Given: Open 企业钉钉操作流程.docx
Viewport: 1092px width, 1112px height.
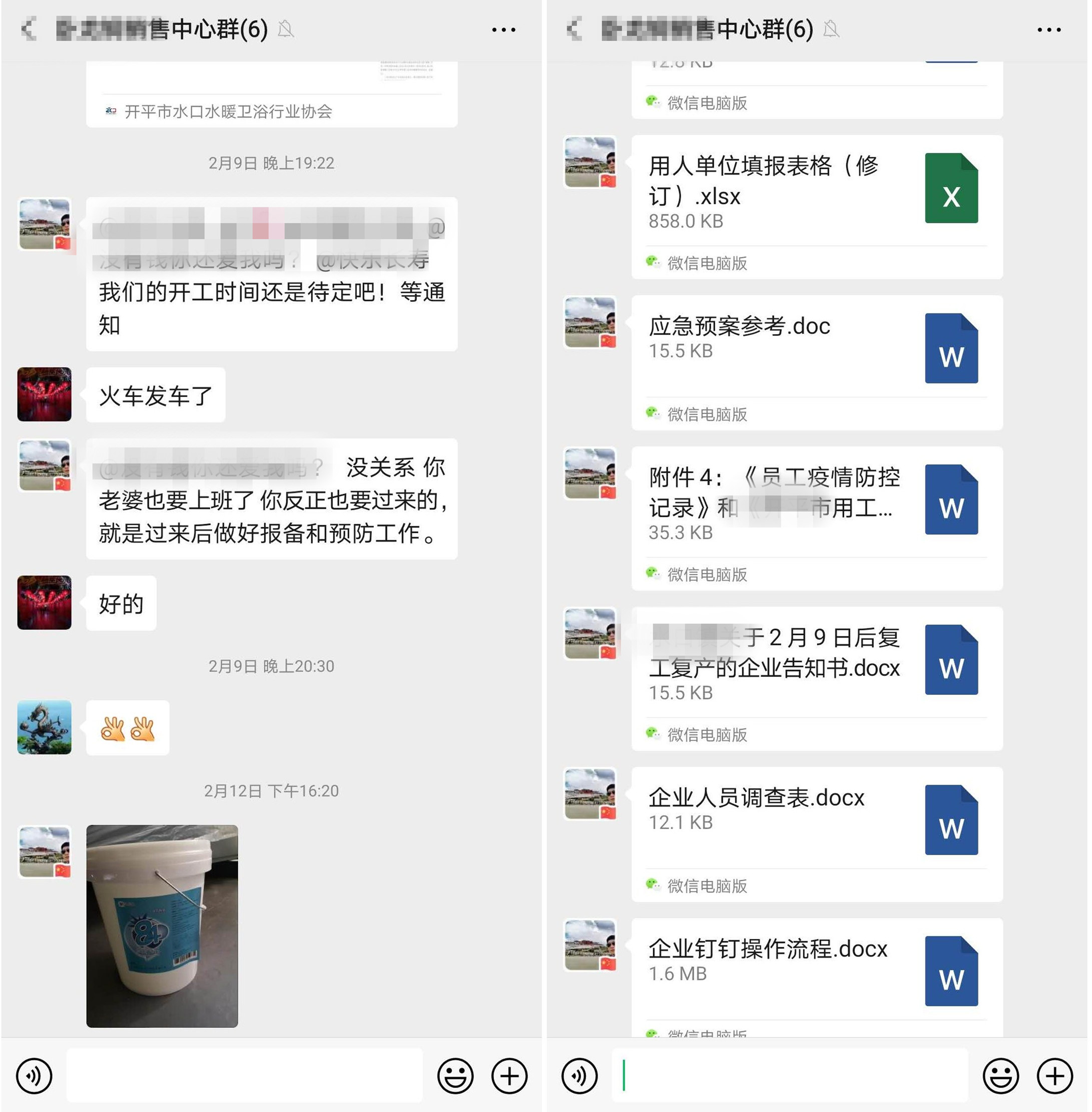Looking at the screenshot, I should (x=816, y=970).
